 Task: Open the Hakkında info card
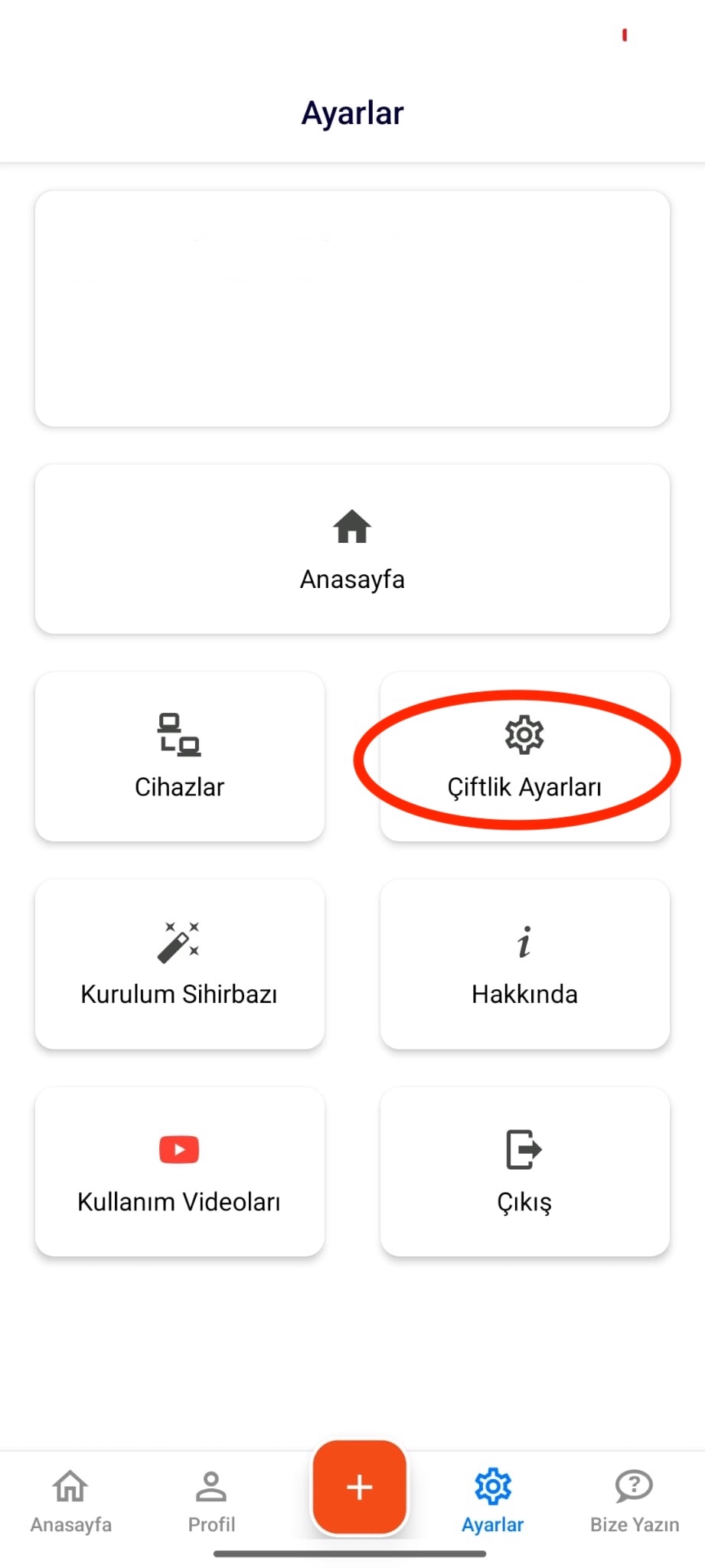(524, 964)
